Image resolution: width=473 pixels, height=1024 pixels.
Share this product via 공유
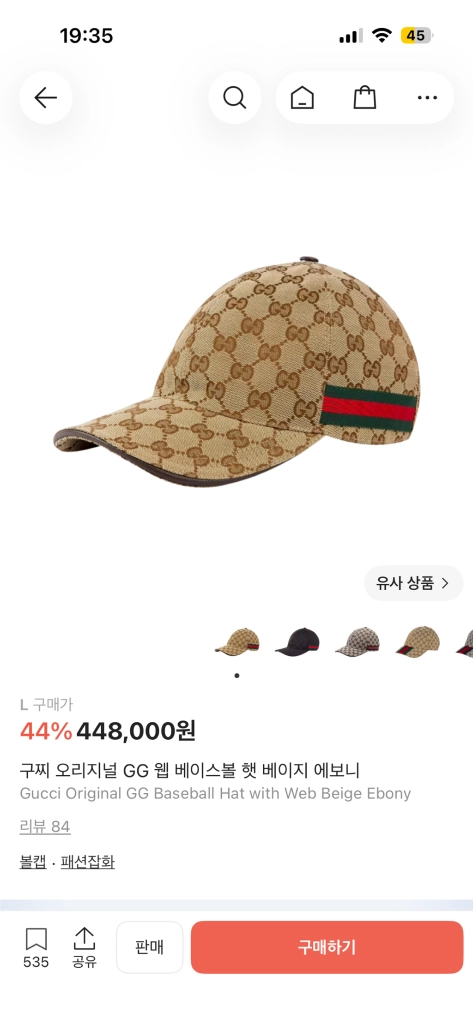point(84,948)
